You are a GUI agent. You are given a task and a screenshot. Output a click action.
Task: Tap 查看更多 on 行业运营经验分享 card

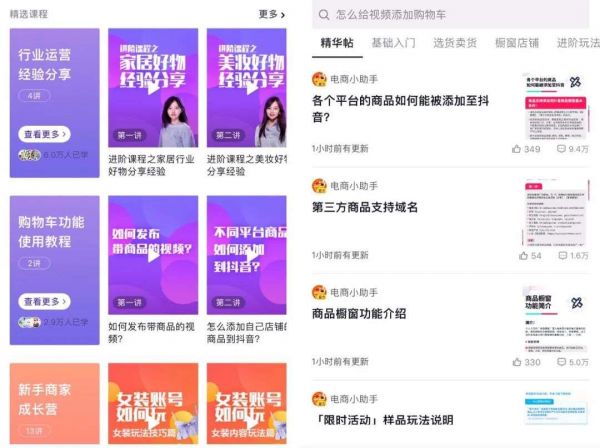(44, 134)
